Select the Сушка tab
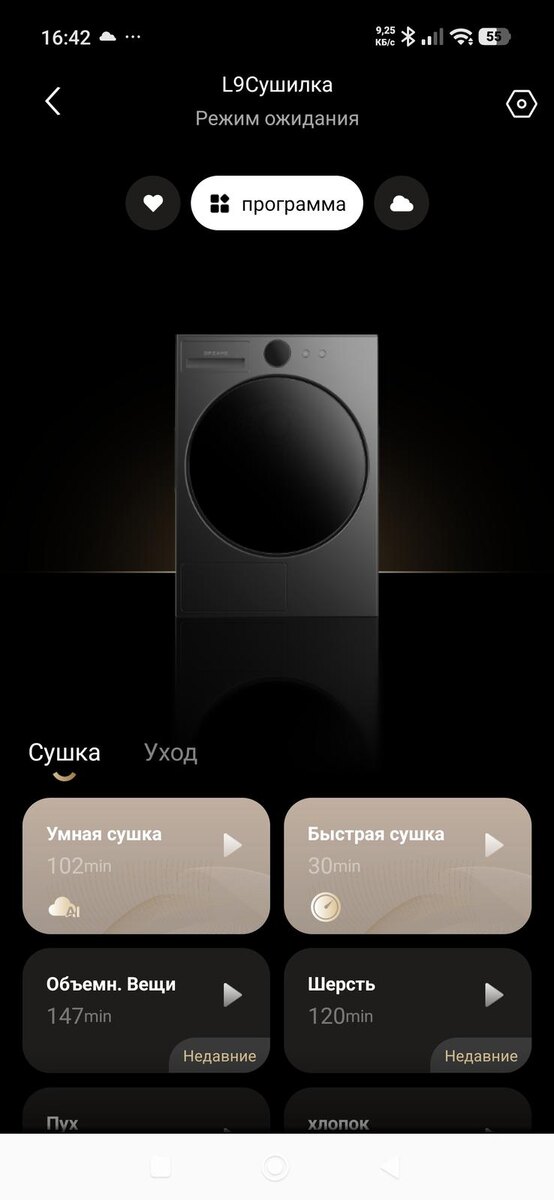This screenshot has height=1200, width=554. [x=65, y=753]
